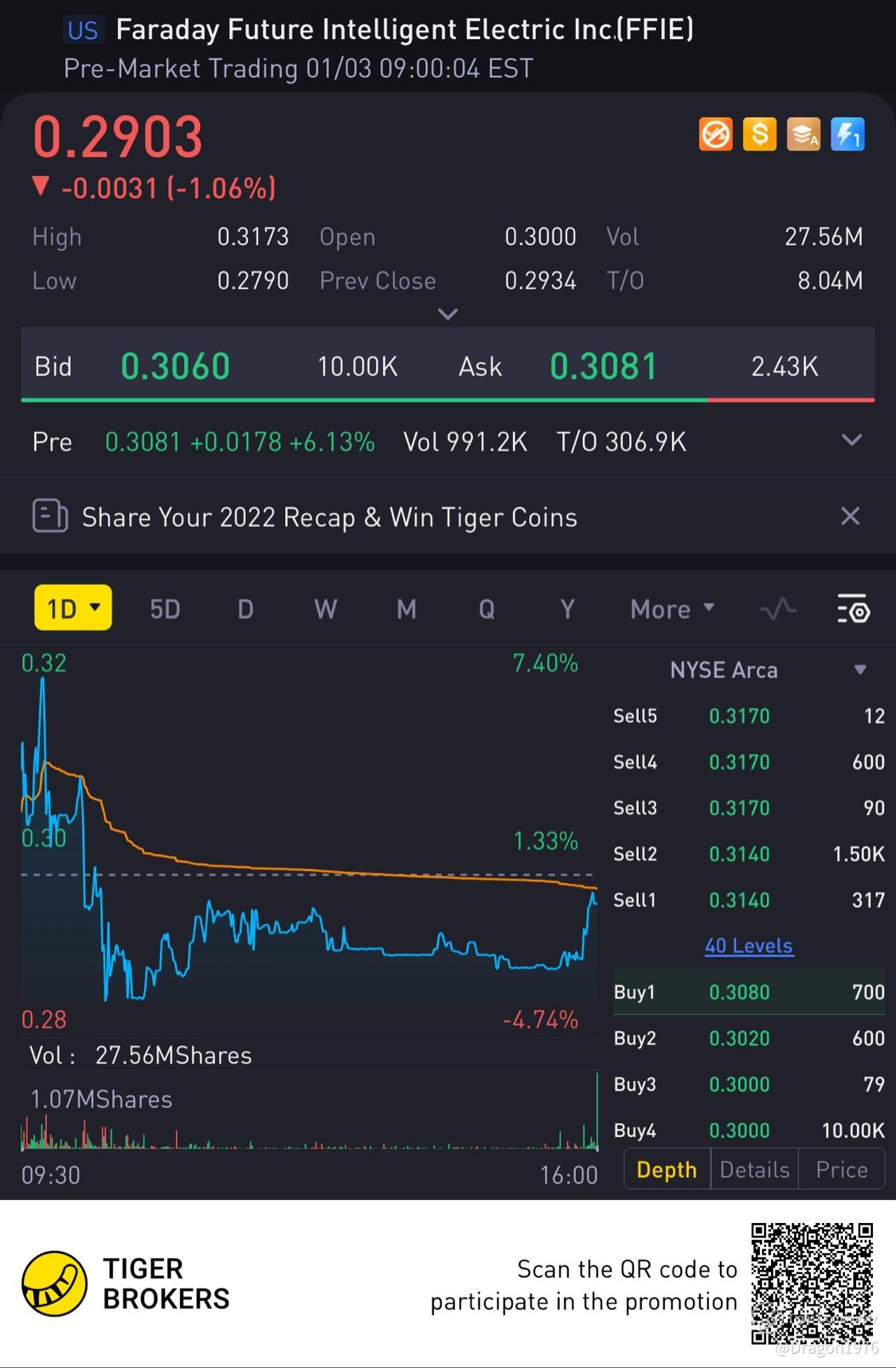Open the 40 Levels link

(749, 946)
